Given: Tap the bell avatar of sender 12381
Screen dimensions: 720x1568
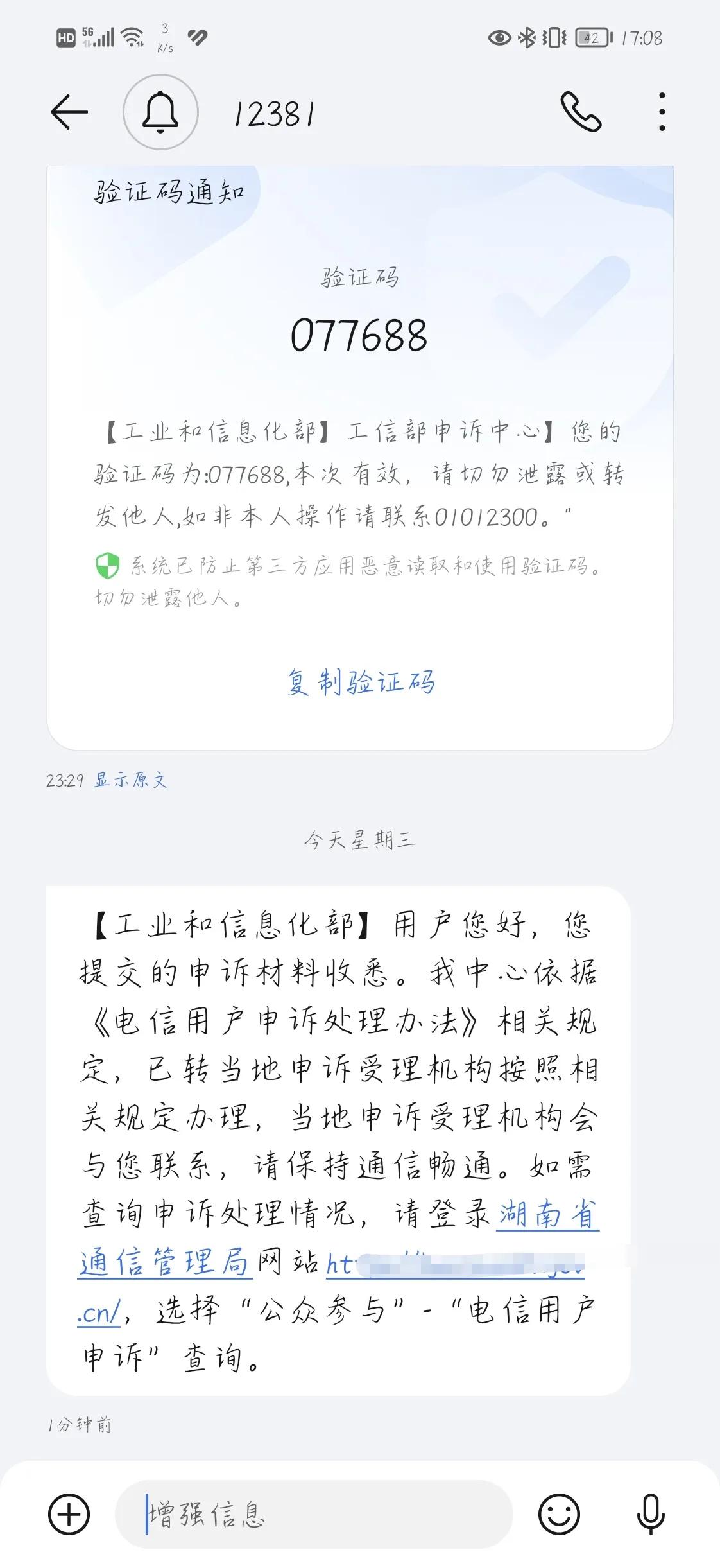Looking at the screenshot, I should click(161, 110).
